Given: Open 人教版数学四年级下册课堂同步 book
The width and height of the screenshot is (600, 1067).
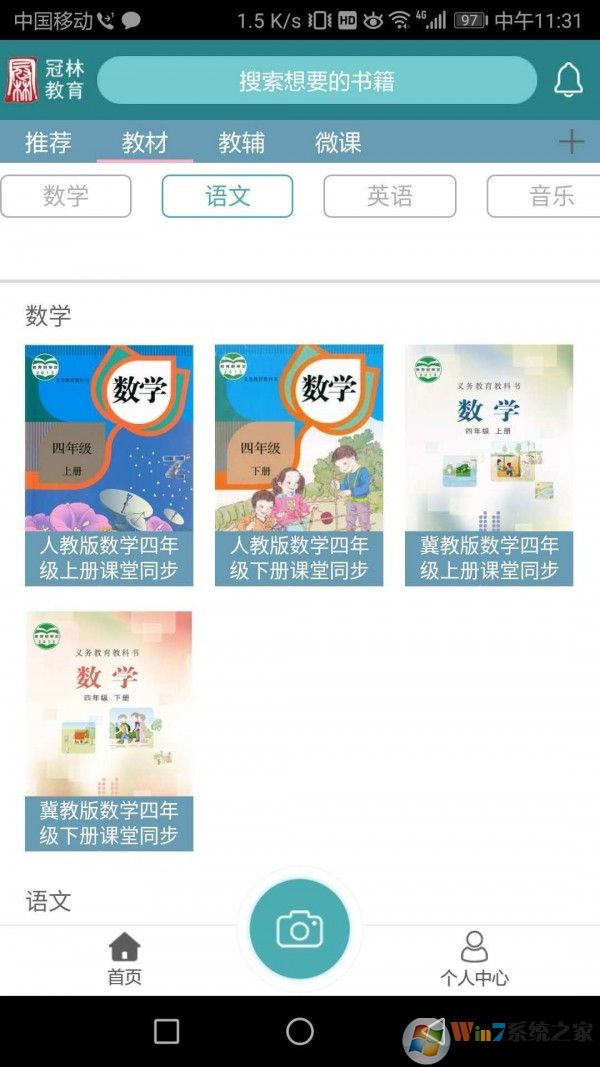Looking at the screenshot, I should pos(299,465).
